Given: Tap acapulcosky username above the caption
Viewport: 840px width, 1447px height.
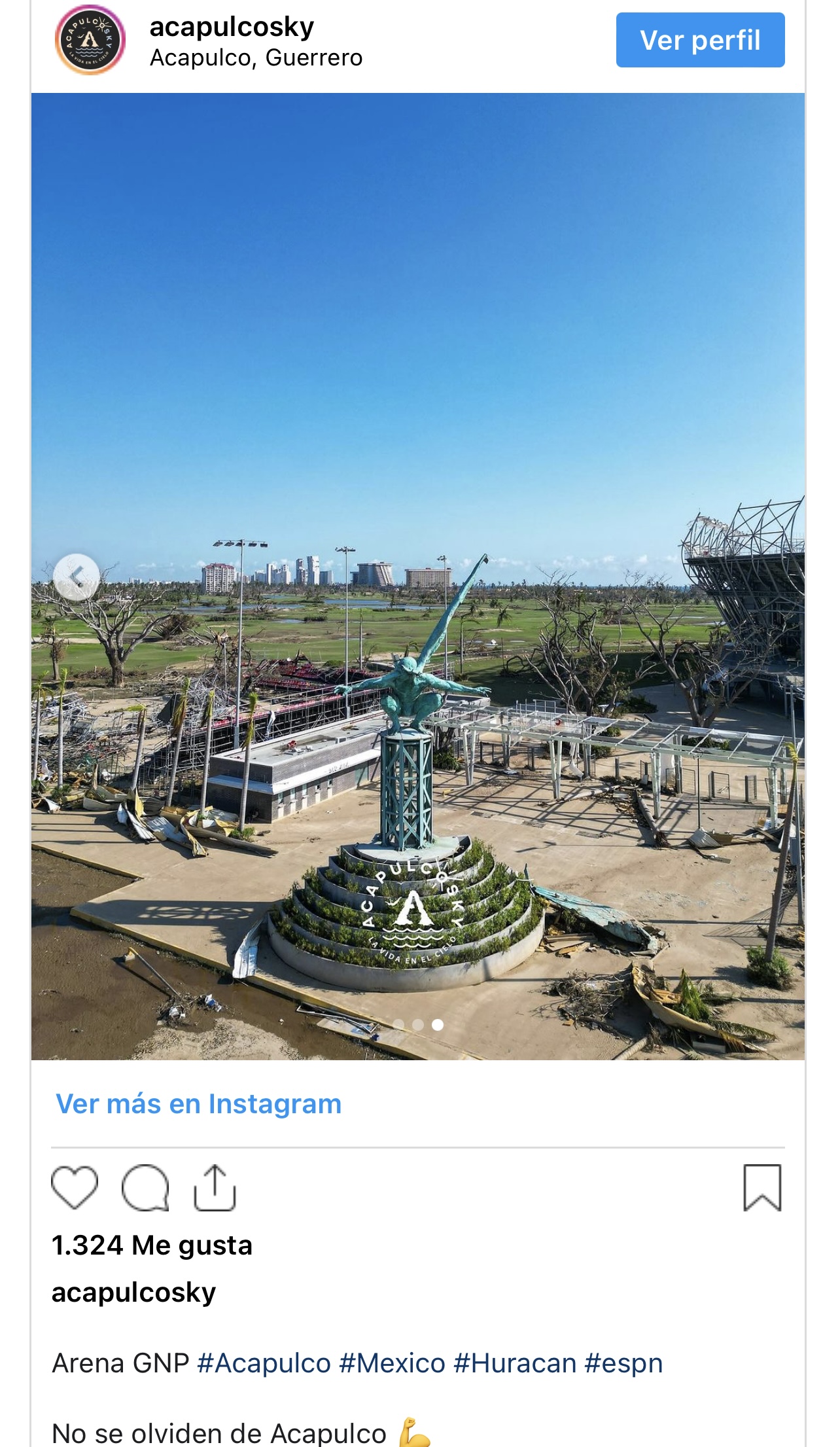Looking at the screenshot, I should [134, 1292].
